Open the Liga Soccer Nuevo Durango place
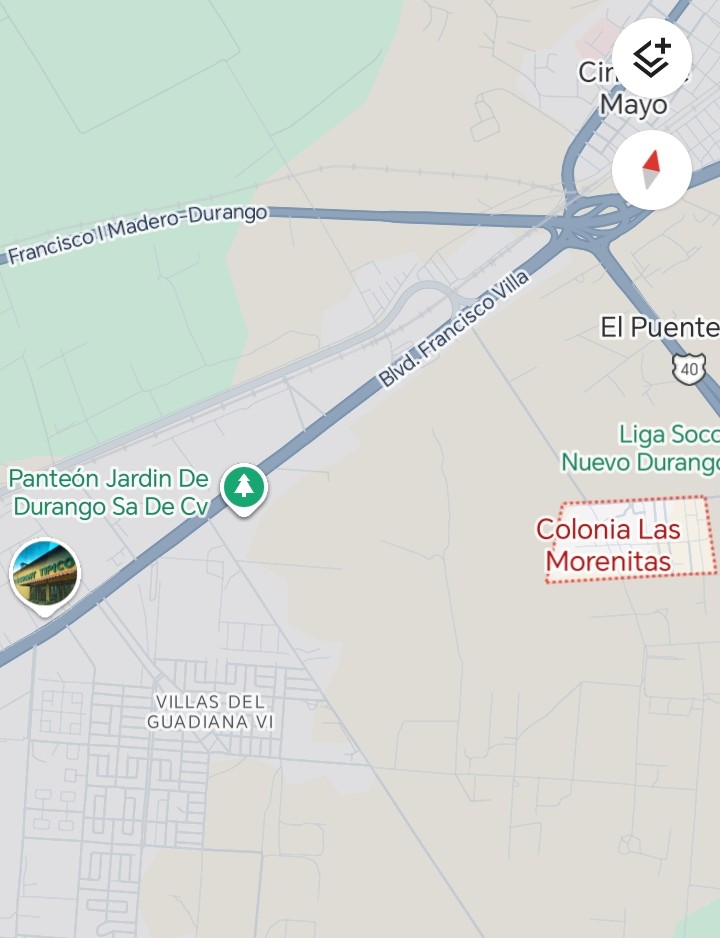Image resolution: width=720 pixels, height=938 pixels. pos(640,448)
